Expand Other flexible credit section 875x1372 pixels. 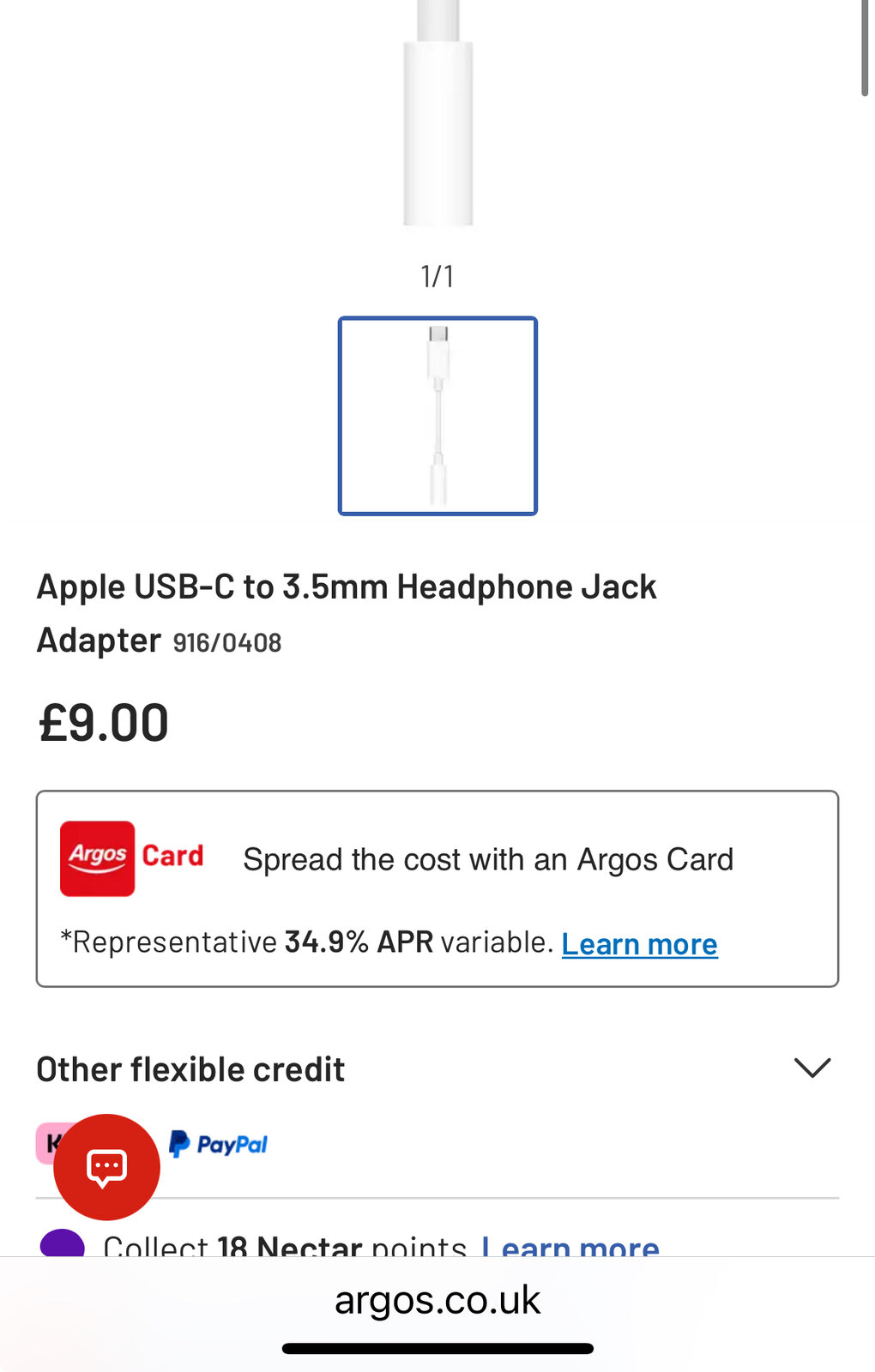pos(812,1068)
